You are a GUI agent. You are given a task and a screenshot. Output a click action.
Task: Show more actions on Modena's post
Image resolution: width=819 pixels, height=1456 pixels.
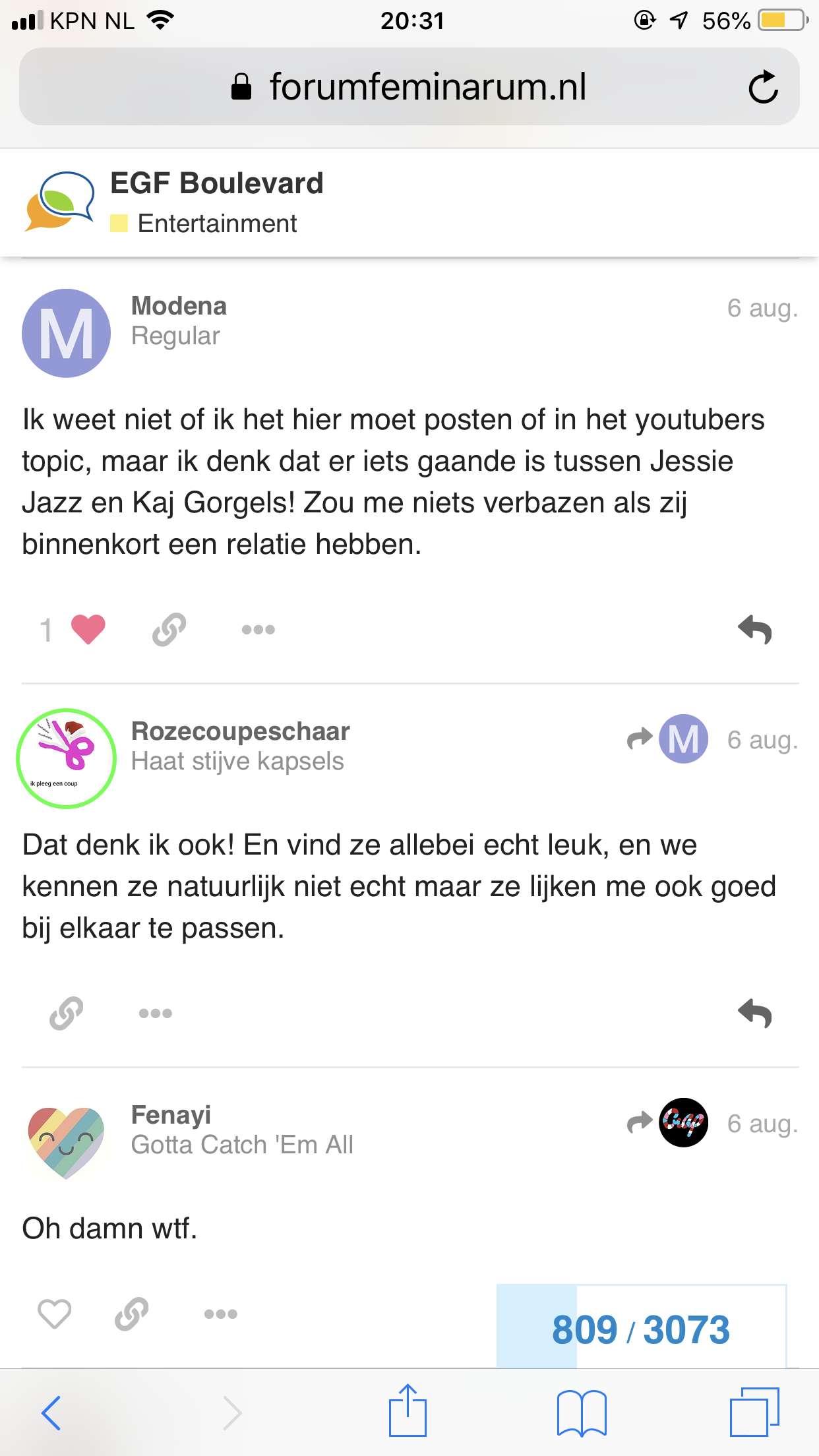pos(258,630)
